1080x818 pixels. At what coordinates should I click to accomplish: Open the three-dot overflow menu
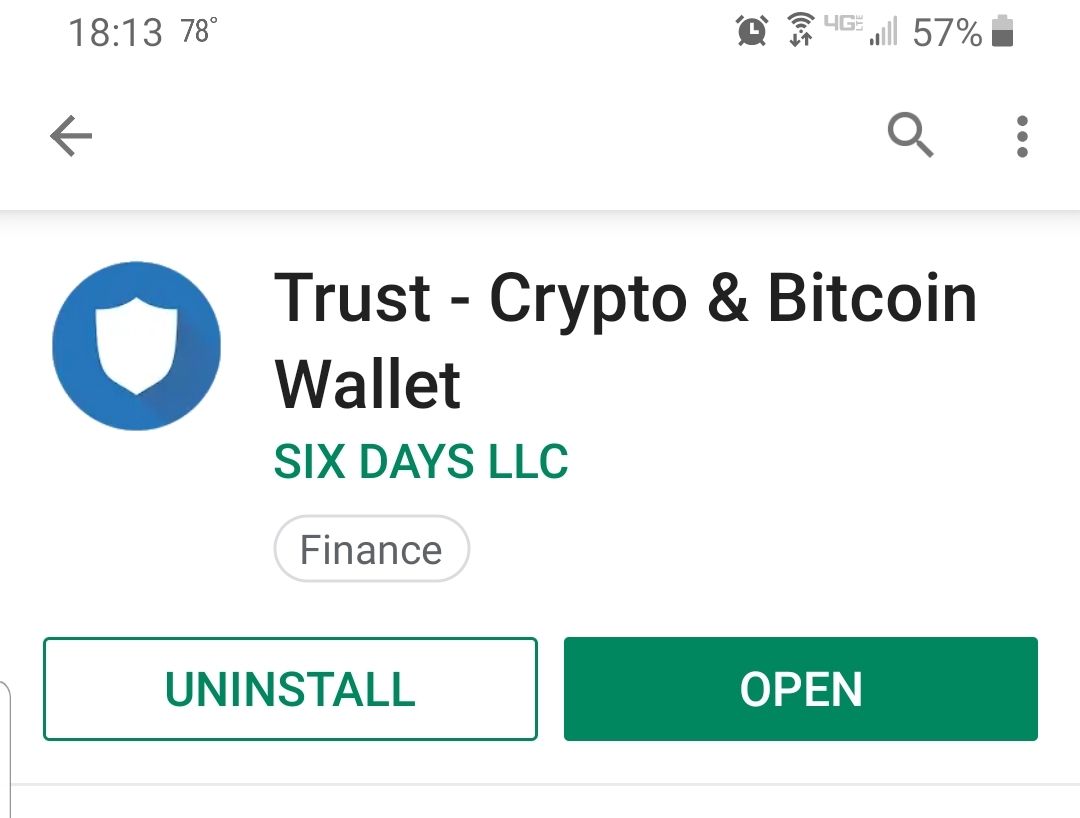point(1021,136)
